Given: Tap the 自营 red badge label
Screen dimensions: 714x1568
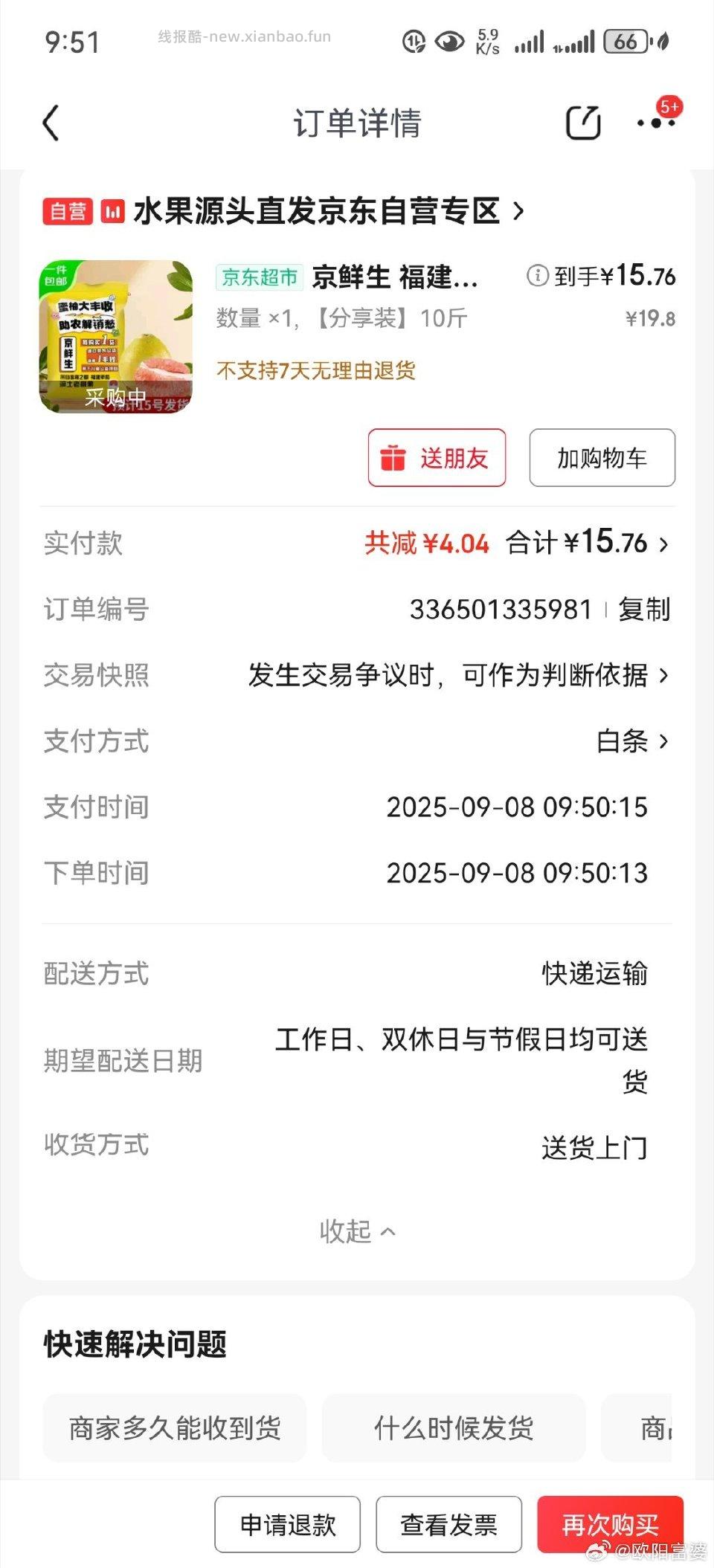Looking at the screenshot, I should pos(69,210).
